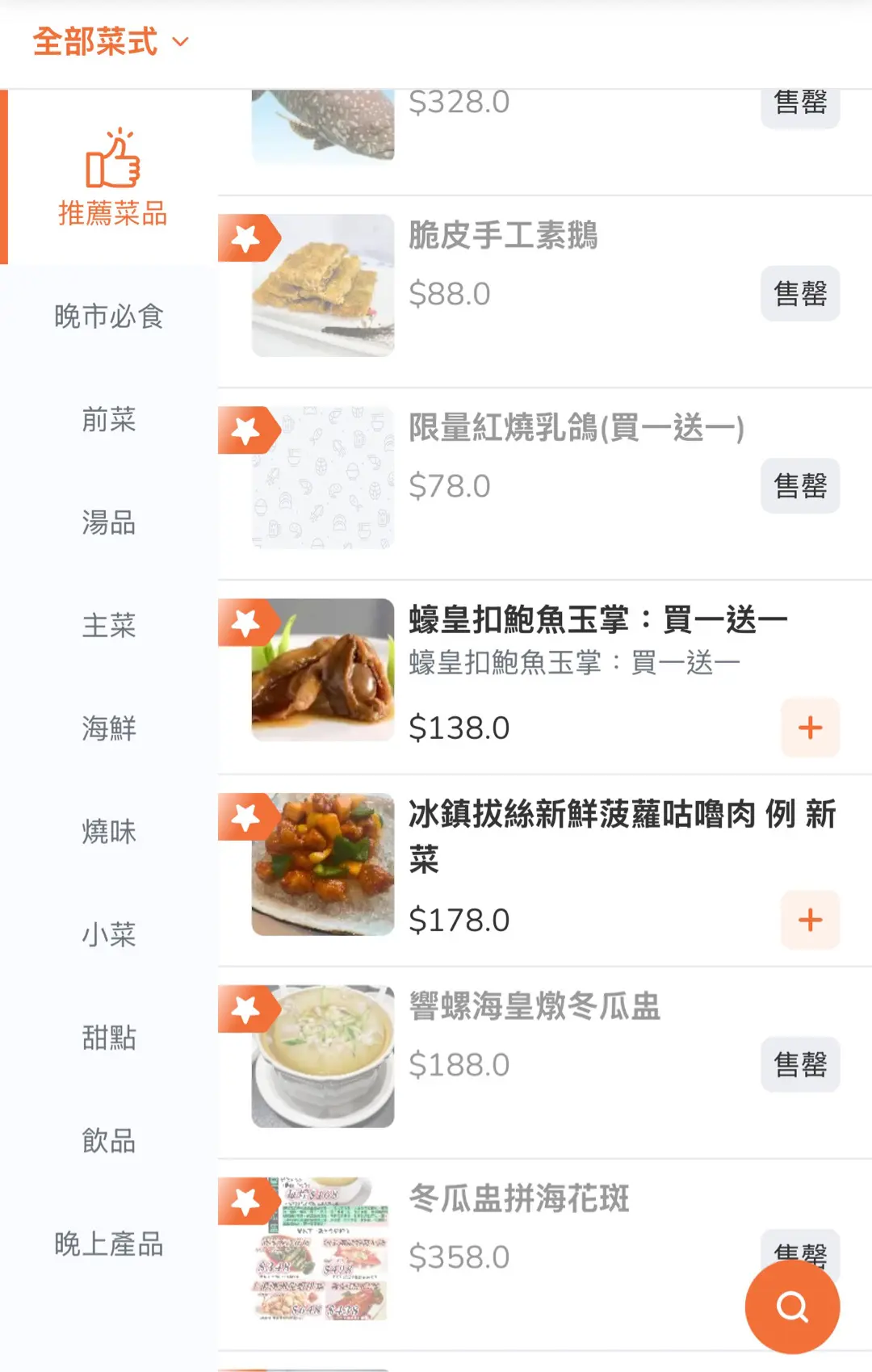View the 燒味 category
The image size is (872, 1372).
tap(109, 832)
